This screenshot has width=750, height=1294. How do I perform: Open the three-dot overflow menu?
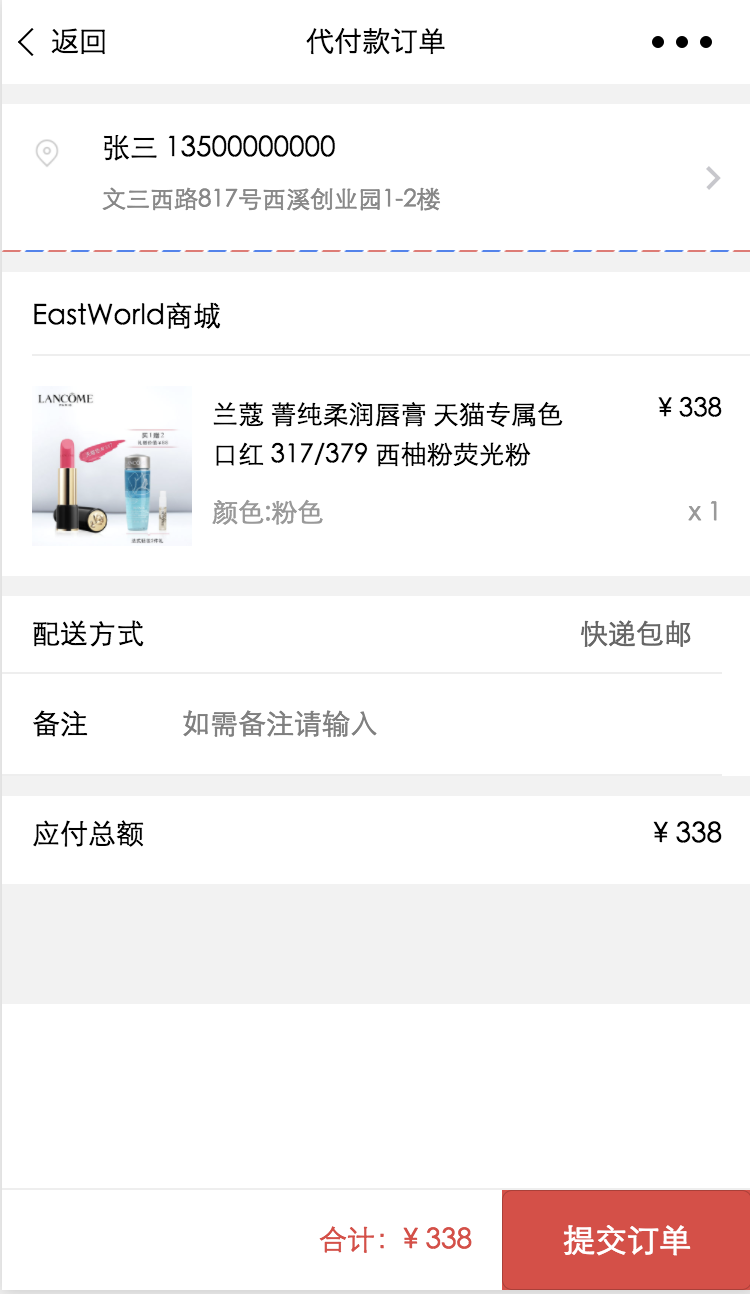(x=682, y=42)
